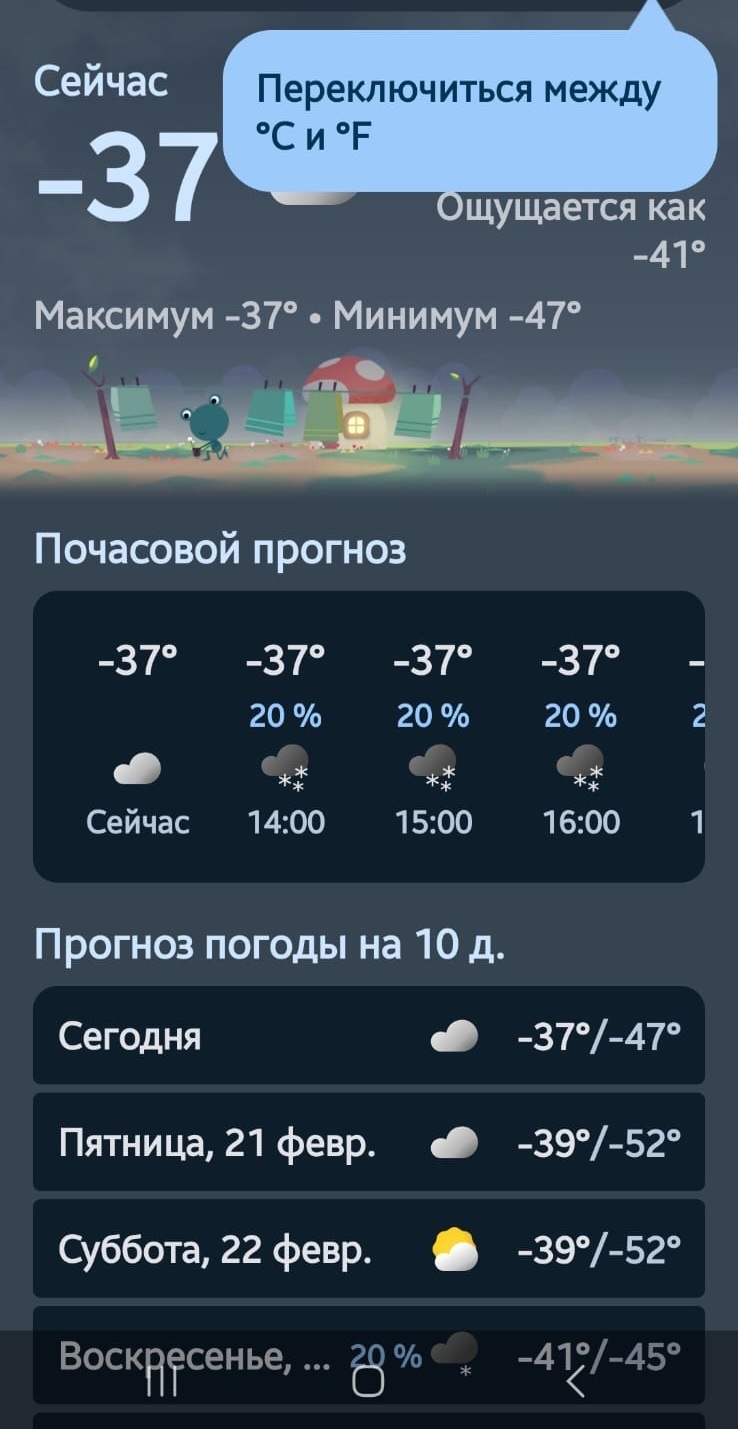Viewport: 738px width, 1429px height.
Task: Open the recent apps view
Action: [x=161, y=1381]
